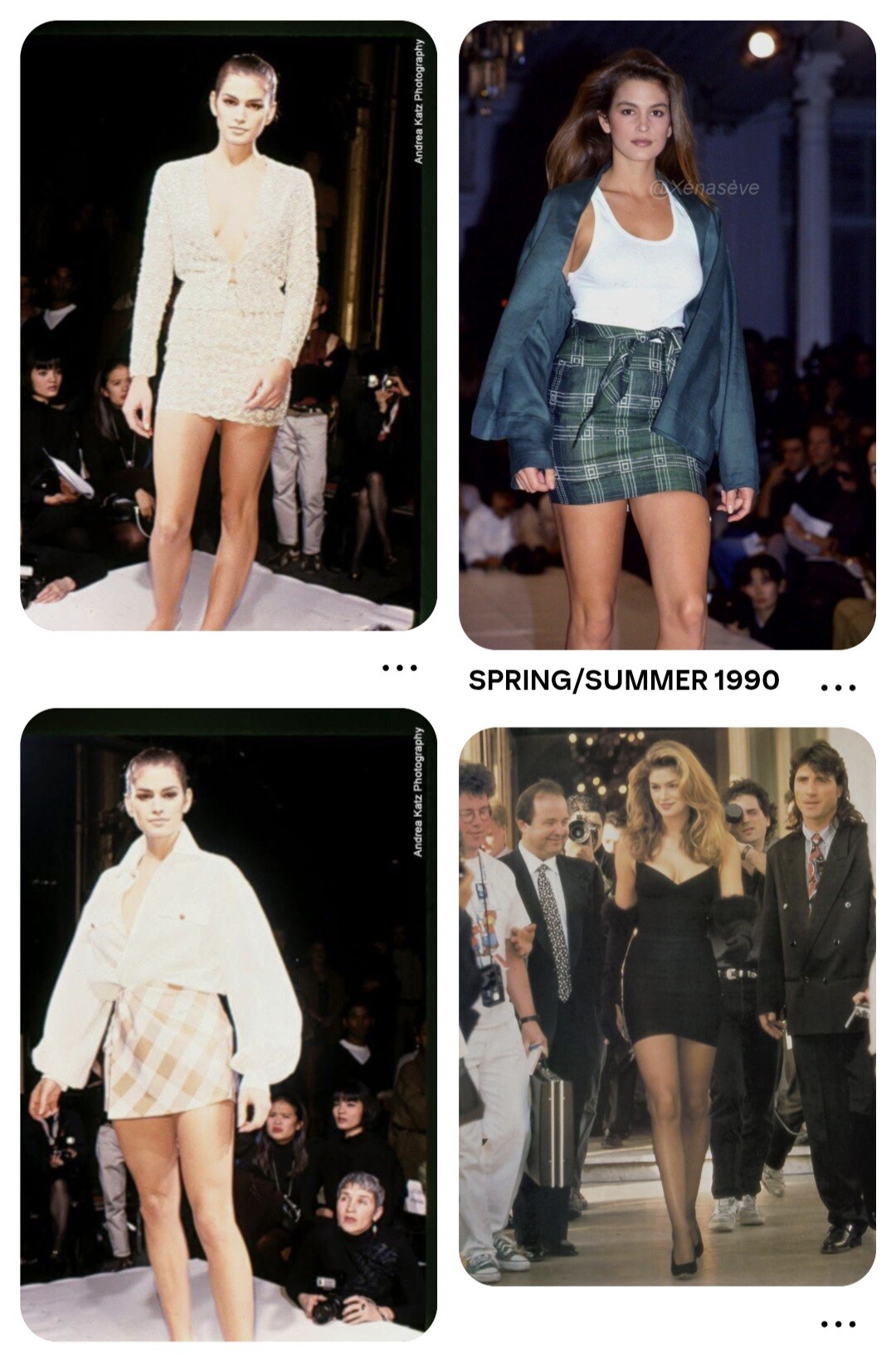Open the pin with the black mini dress
896x1358 pixels.
tap(667, 1005)
